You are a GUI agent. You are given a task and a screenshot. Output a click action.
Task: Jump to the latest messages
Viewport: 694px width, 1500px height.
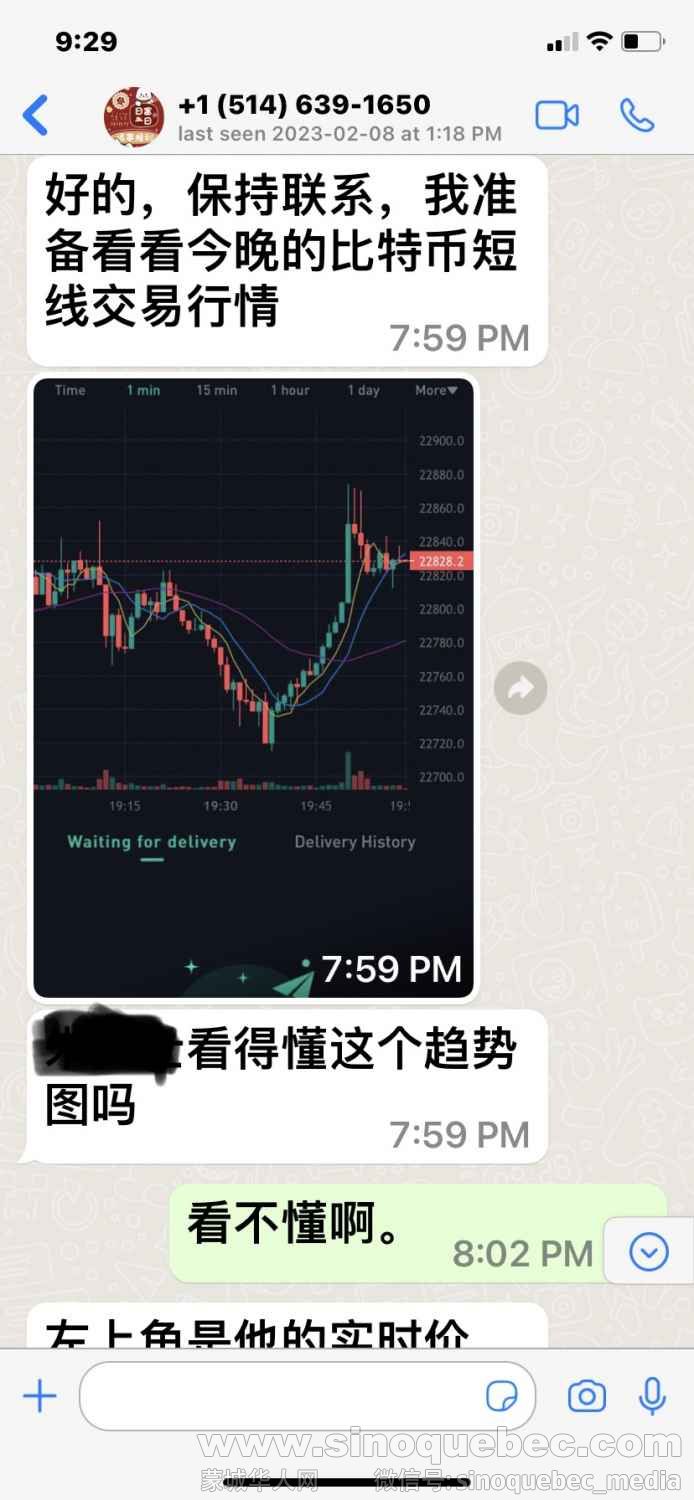648,1251
